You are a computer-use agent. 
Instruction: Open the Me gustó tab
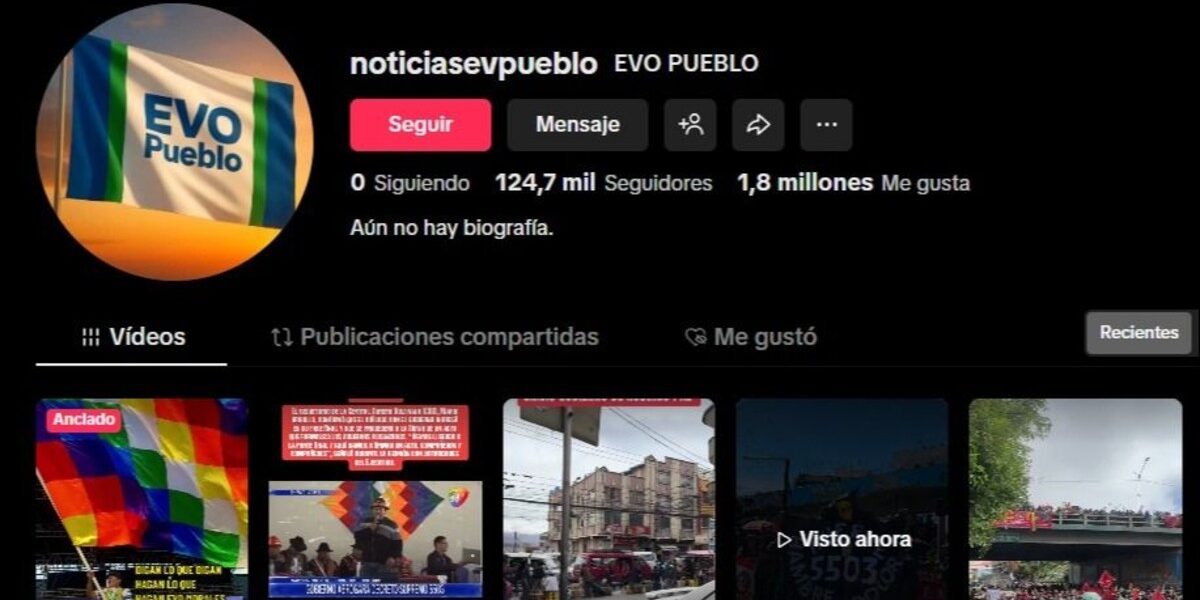[x=751, y=337]
